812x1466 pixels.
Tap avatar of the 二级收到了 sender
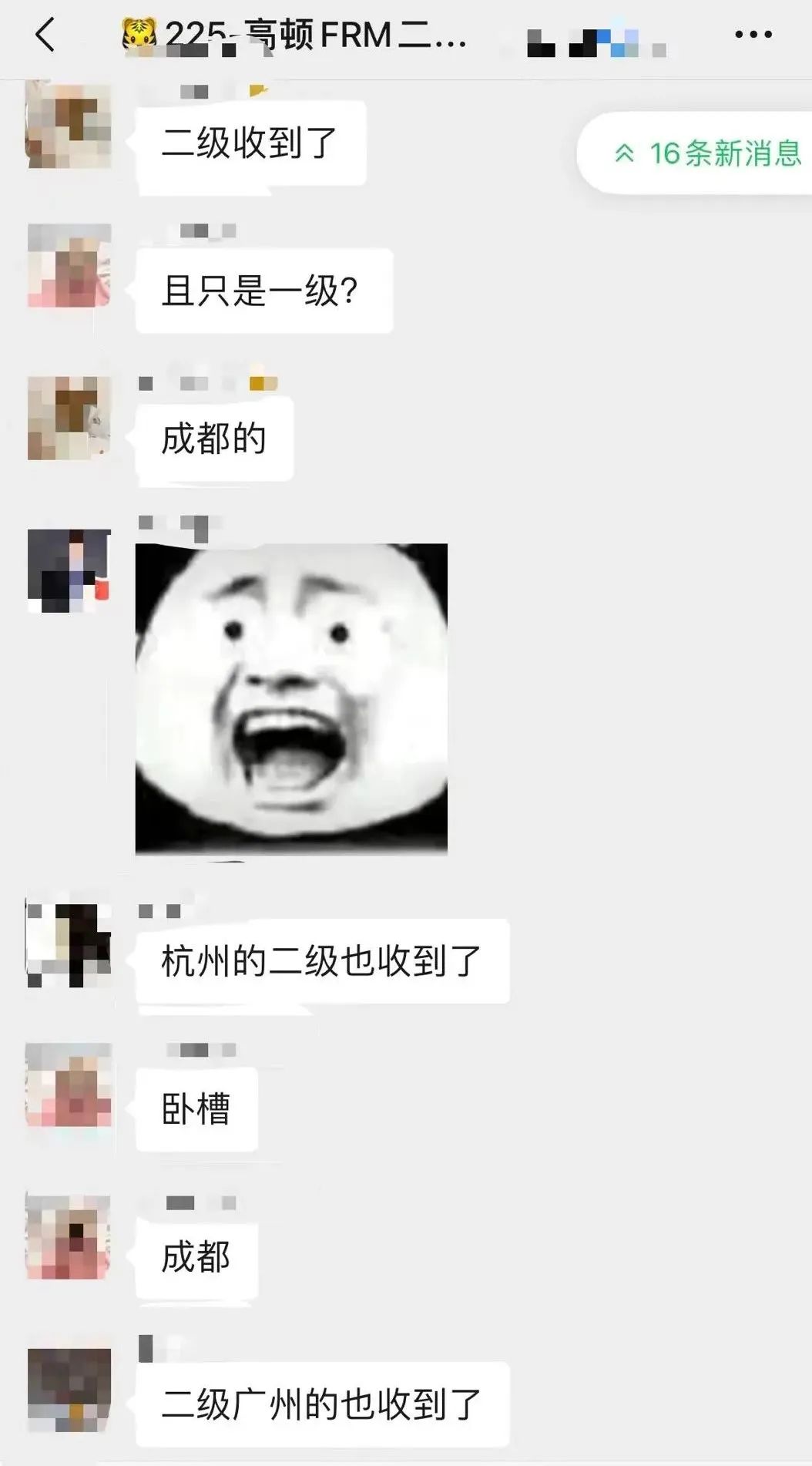69,126
